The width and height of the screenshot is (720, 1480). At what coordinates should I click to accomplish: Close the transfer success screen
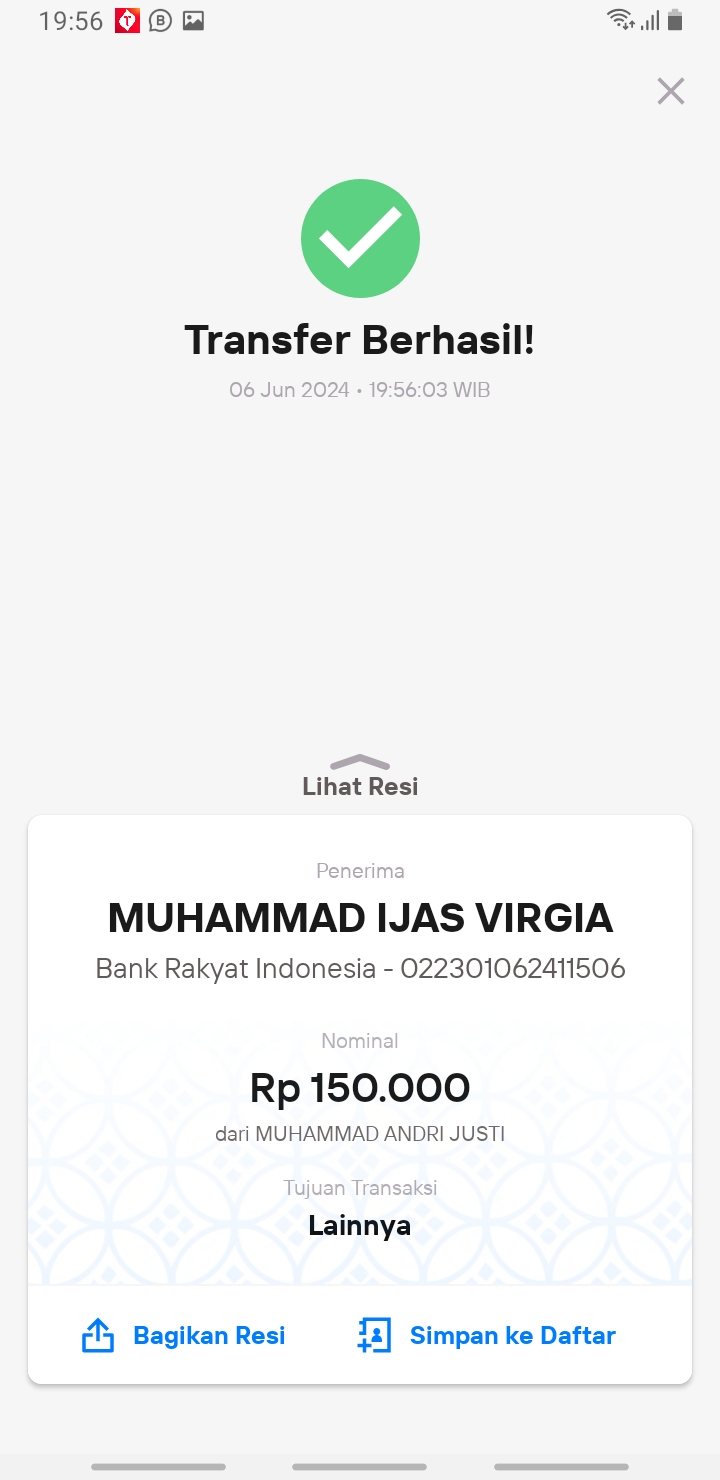pyautogui.click(x=670, y=91)
